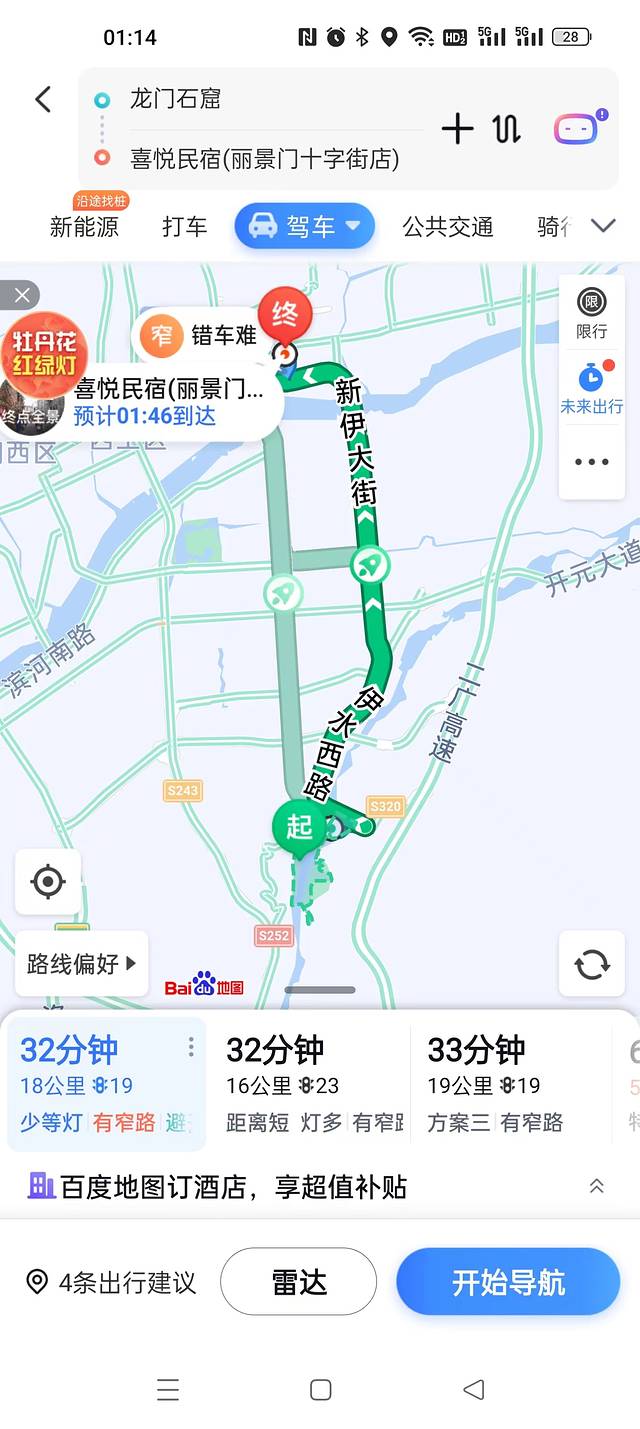640x1429 pixels.
Task: Dismiss the 牡丹花红绿灯 promo
Action: tap(21, 295)
